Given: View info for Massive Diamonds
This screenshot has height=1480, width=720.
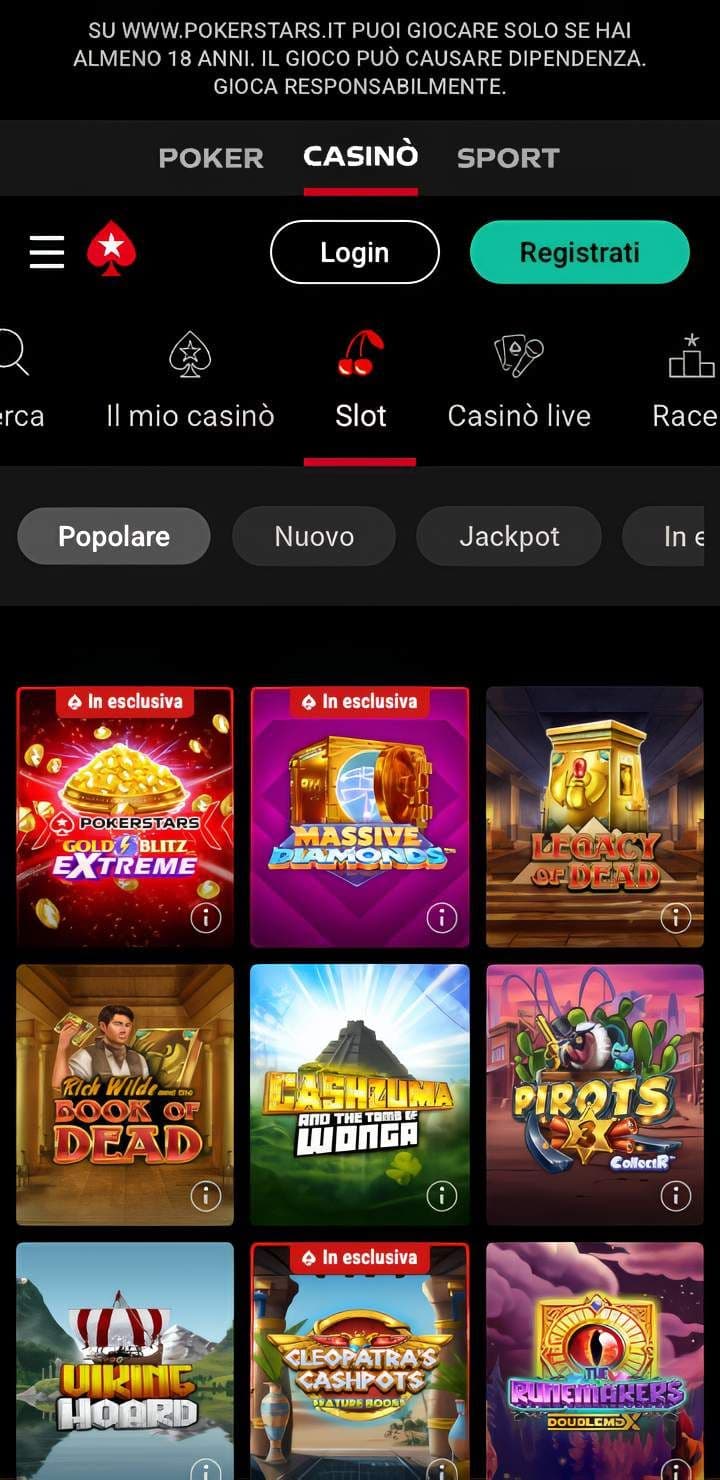Looking at the screenshot, I should tap(441, 918).
